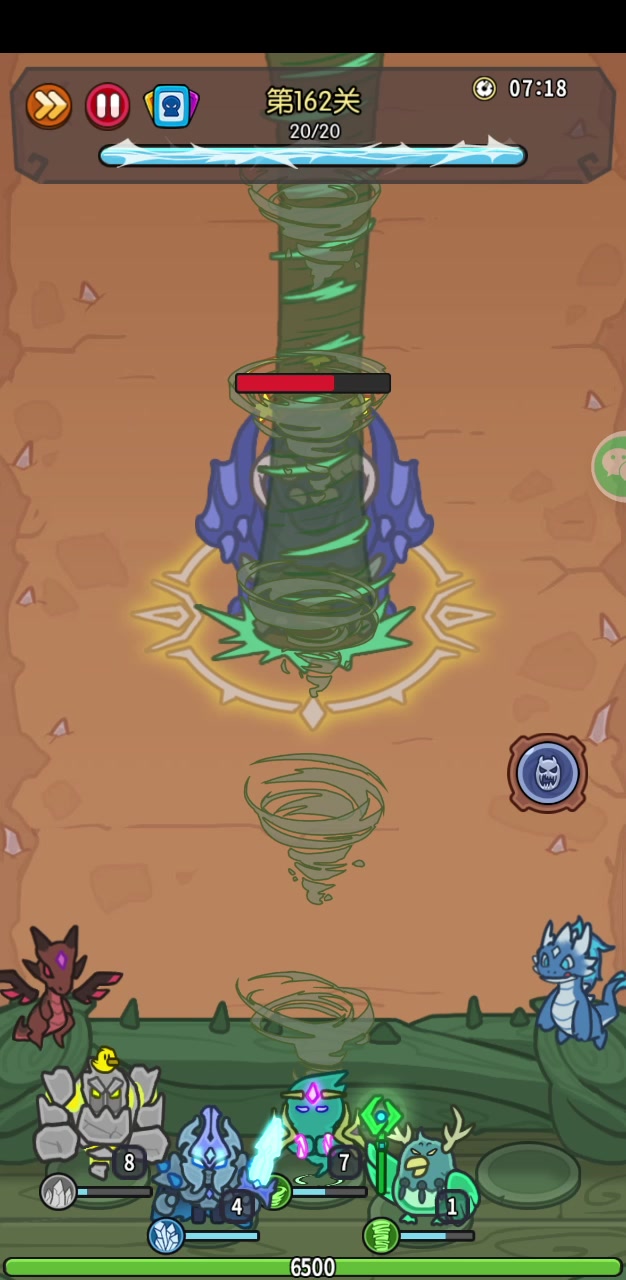Open the blue monster card icon
Viewport: 626px width, 1280px height.
[171, 105]
